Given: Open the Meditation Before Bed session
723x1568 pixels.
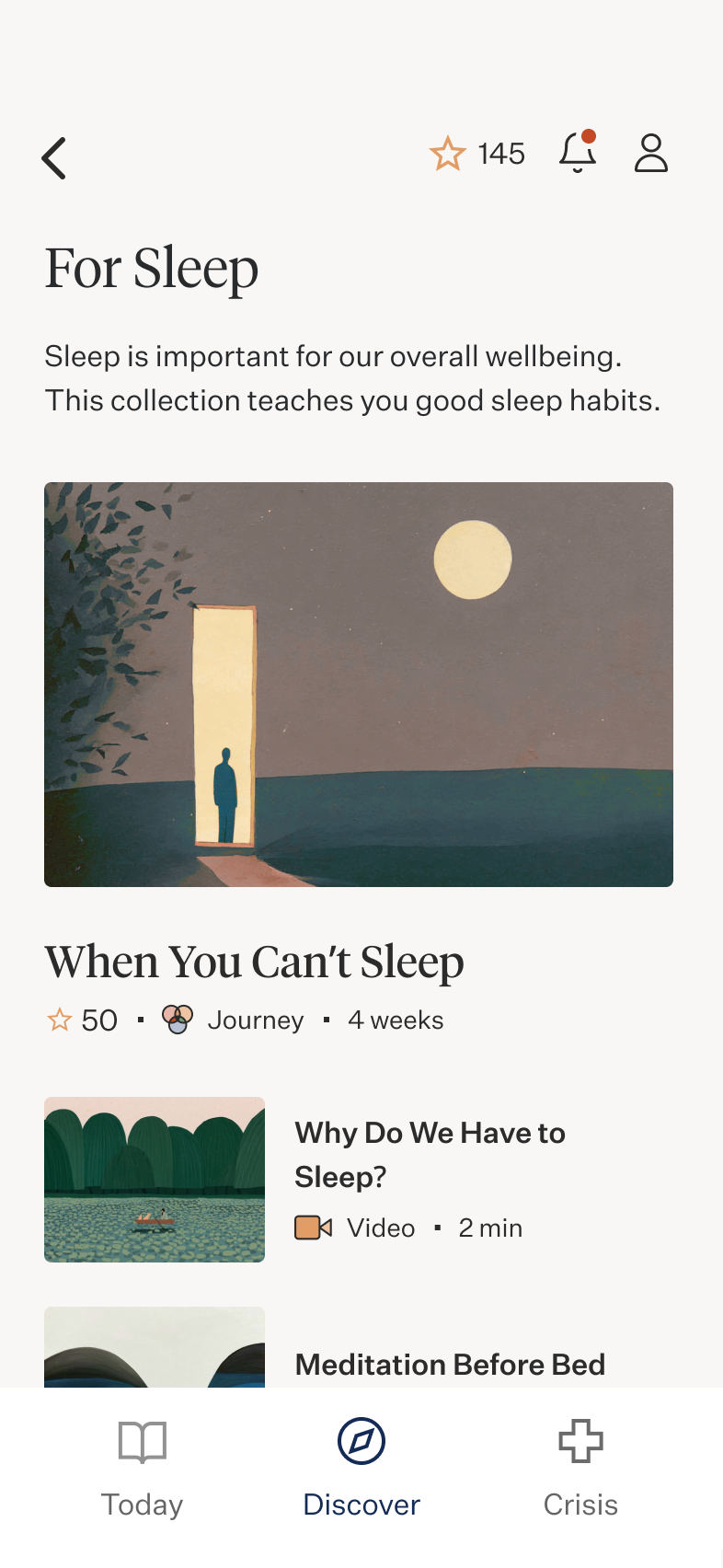Looking at the screenshot, I should click(450, 1365).
